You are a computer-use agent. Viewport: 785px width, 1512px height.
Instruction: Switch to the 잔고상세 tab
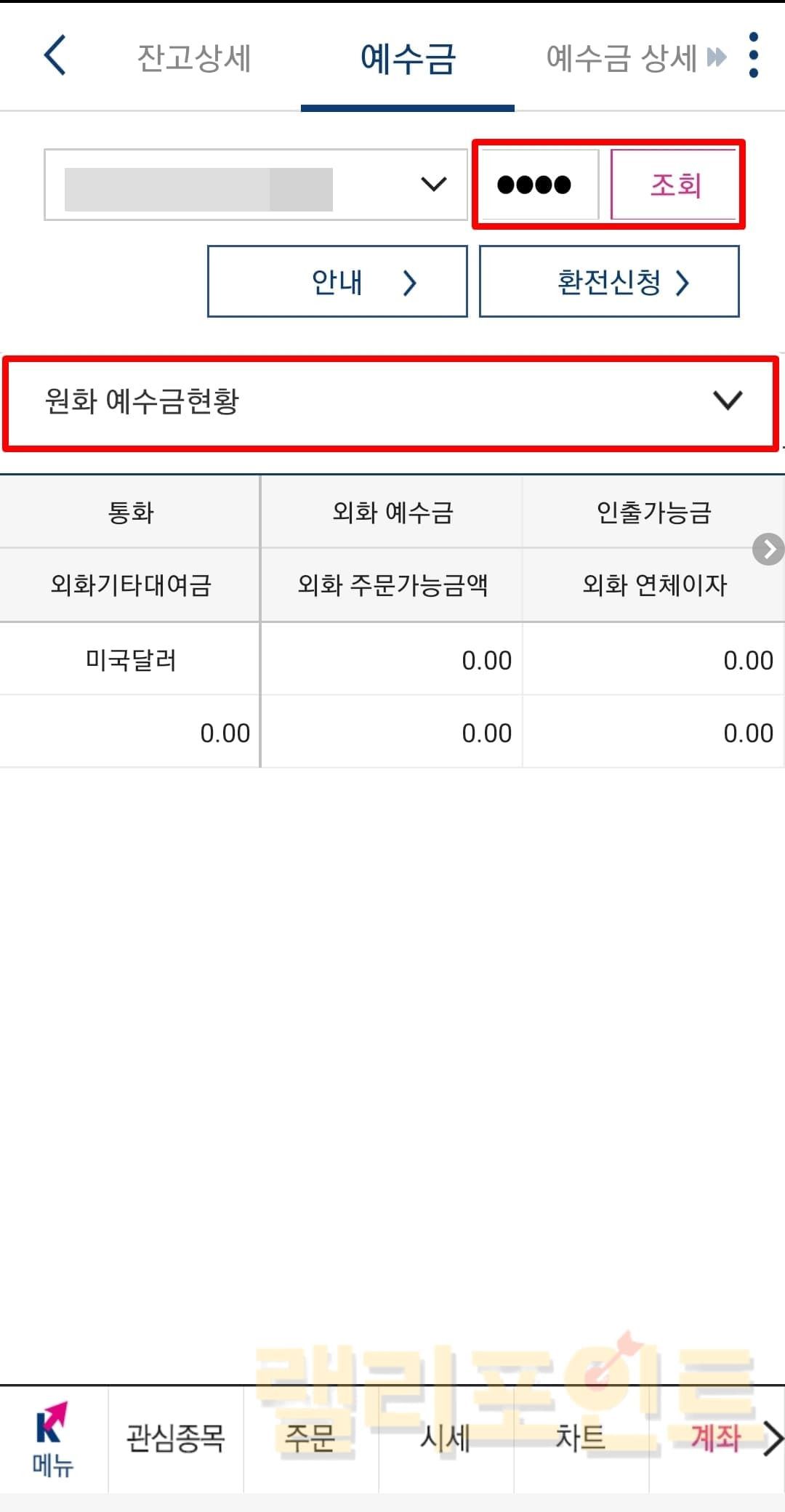[x=194, y=58]
